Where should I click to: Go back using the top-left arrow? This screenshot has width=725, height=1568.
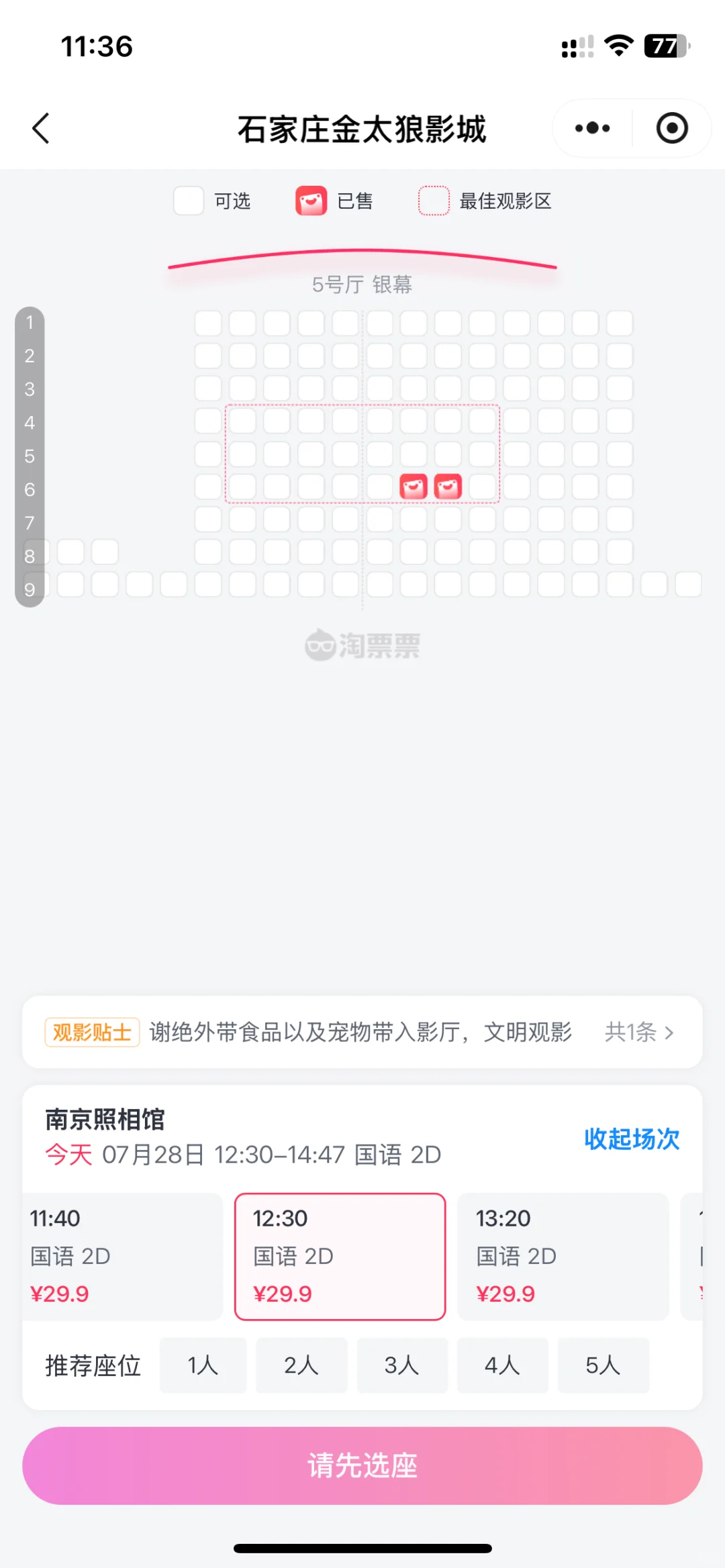point(41,128)
